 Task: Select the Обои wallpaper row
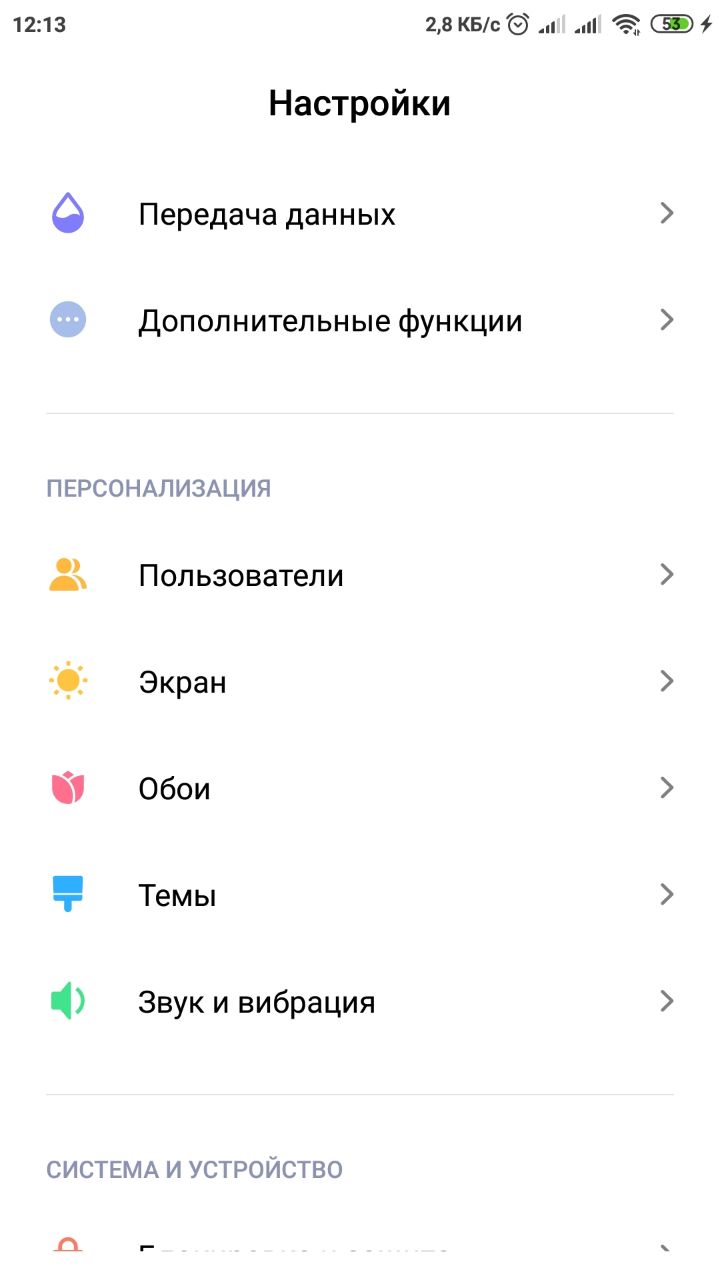[360, 788]
